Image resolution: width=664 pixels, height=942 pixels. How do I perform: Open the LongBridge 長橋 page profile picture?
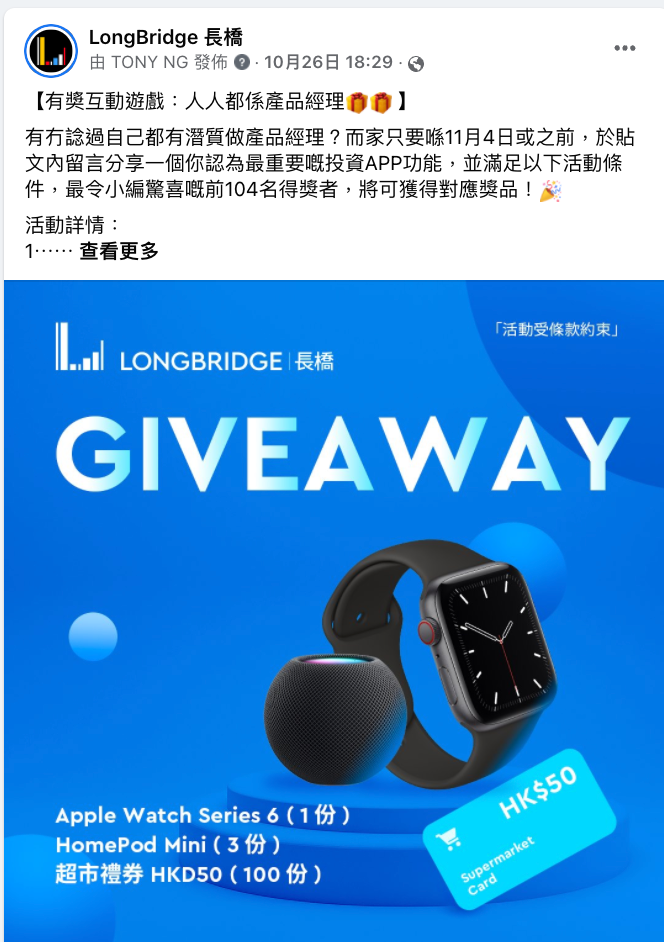point(51,51)
